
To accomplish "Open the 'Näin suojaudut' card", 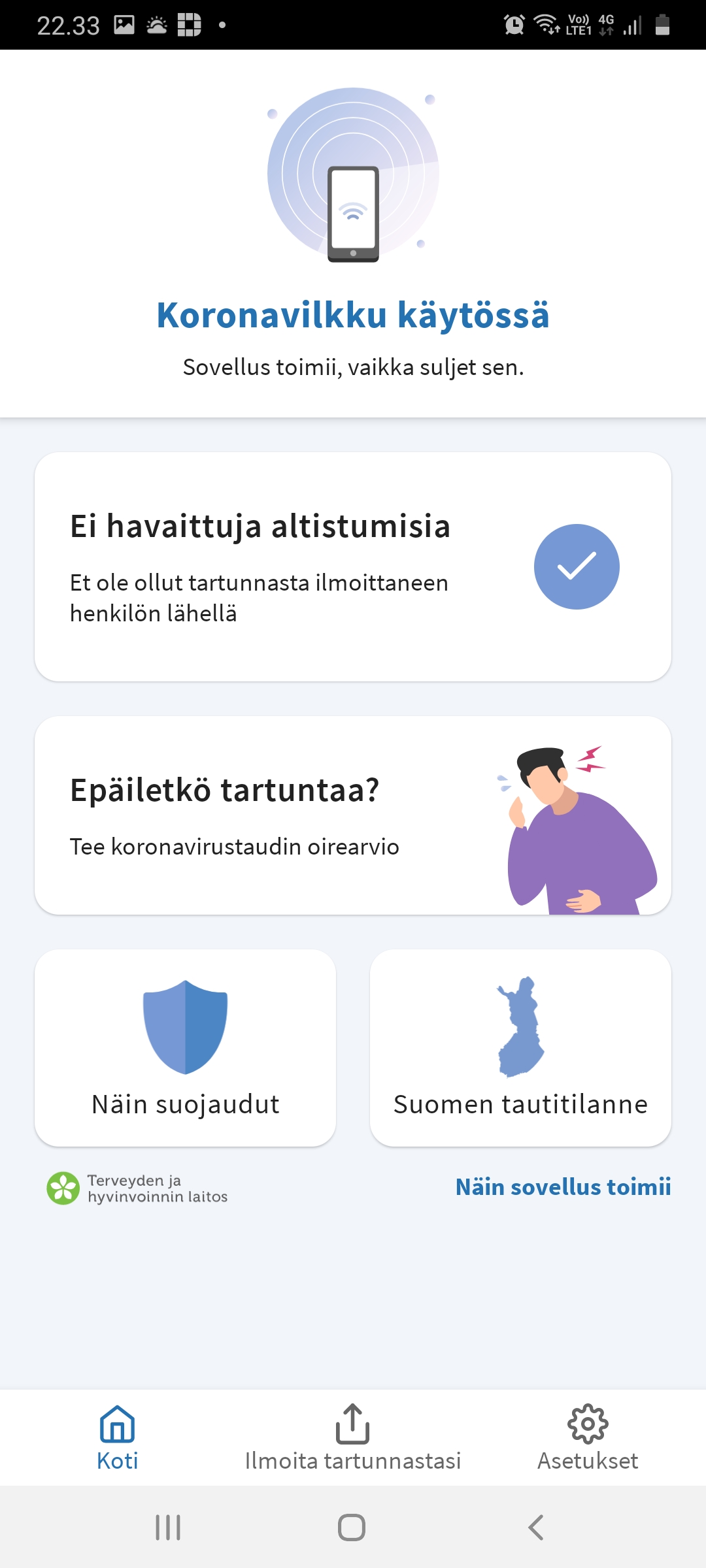I will pos(185,1048).
